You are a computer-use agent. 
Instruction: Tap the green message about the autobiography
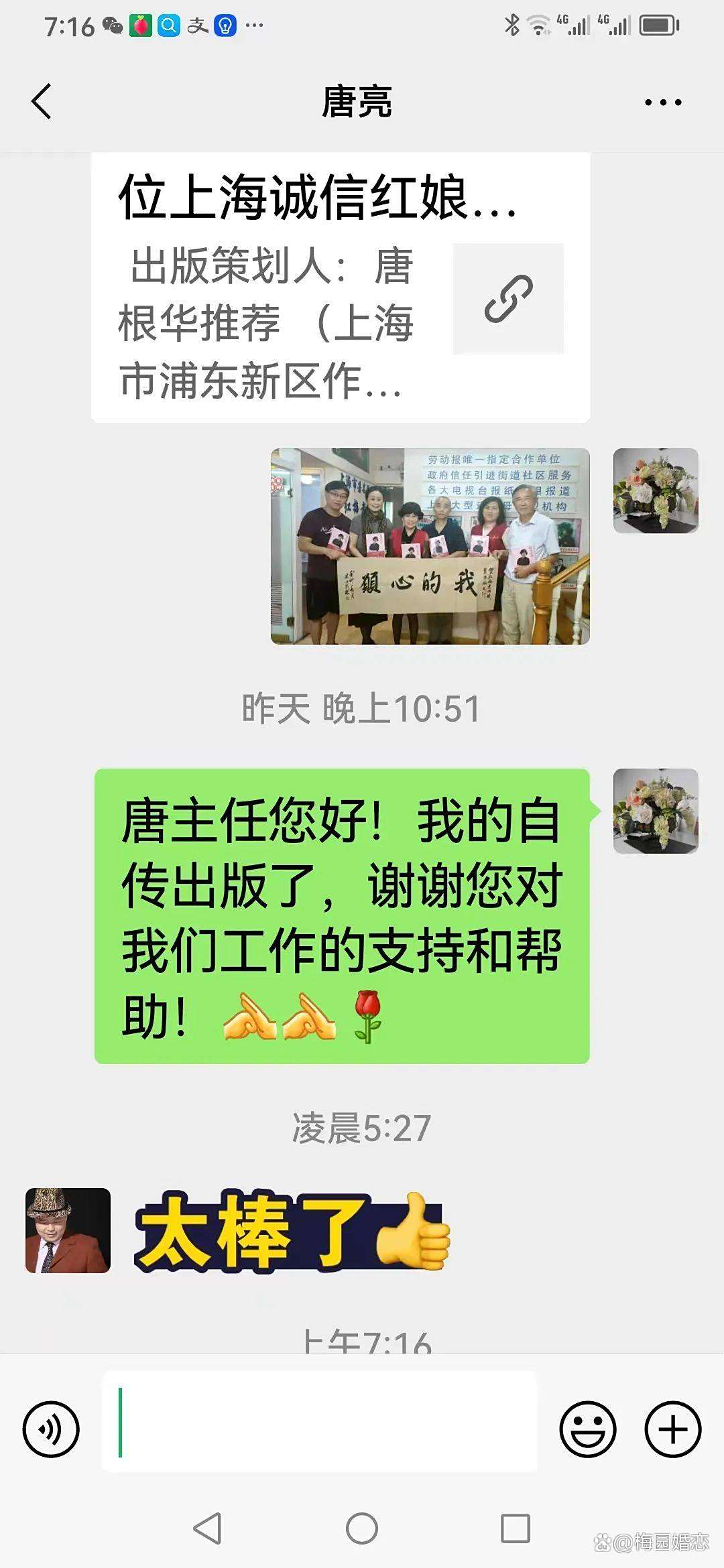point(342,915)
